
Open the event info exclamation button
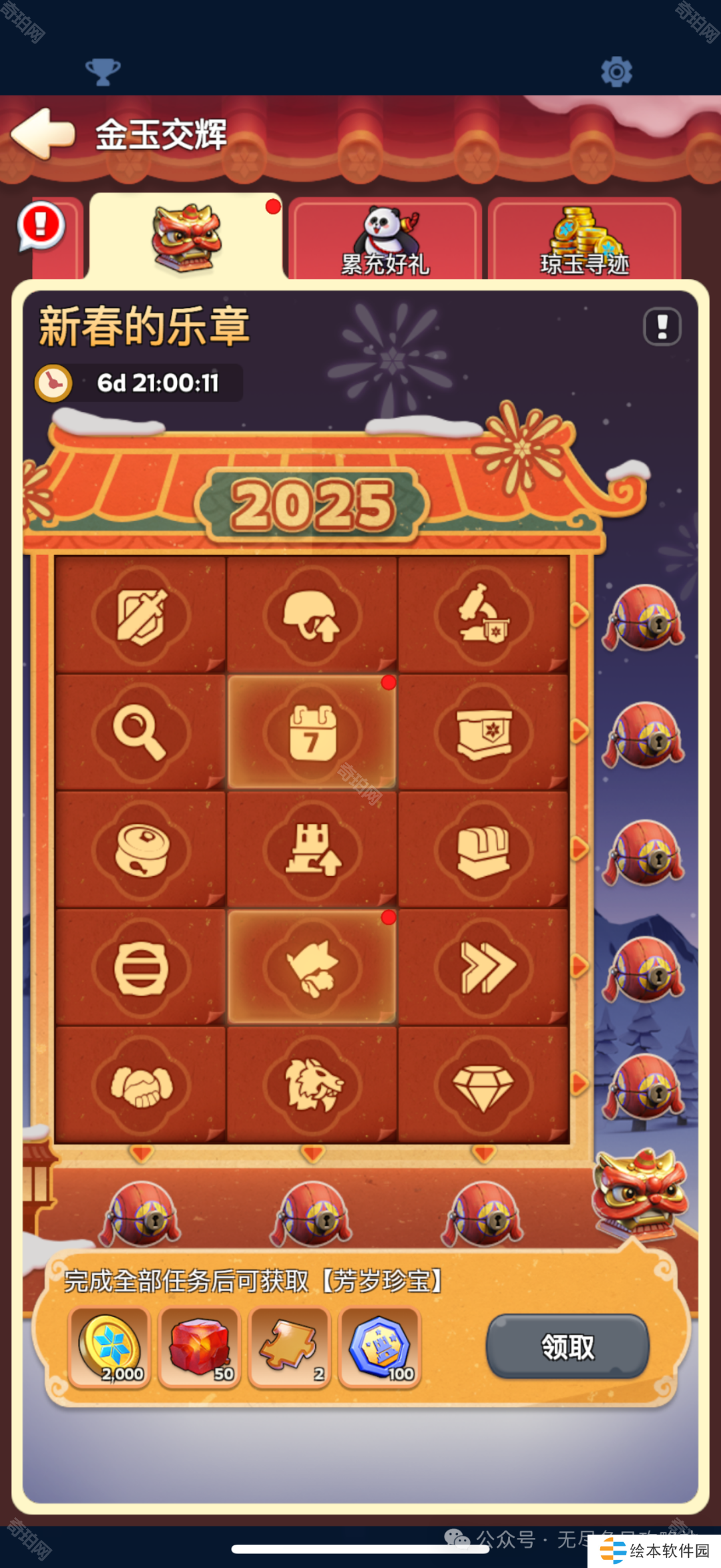[662, 327]
